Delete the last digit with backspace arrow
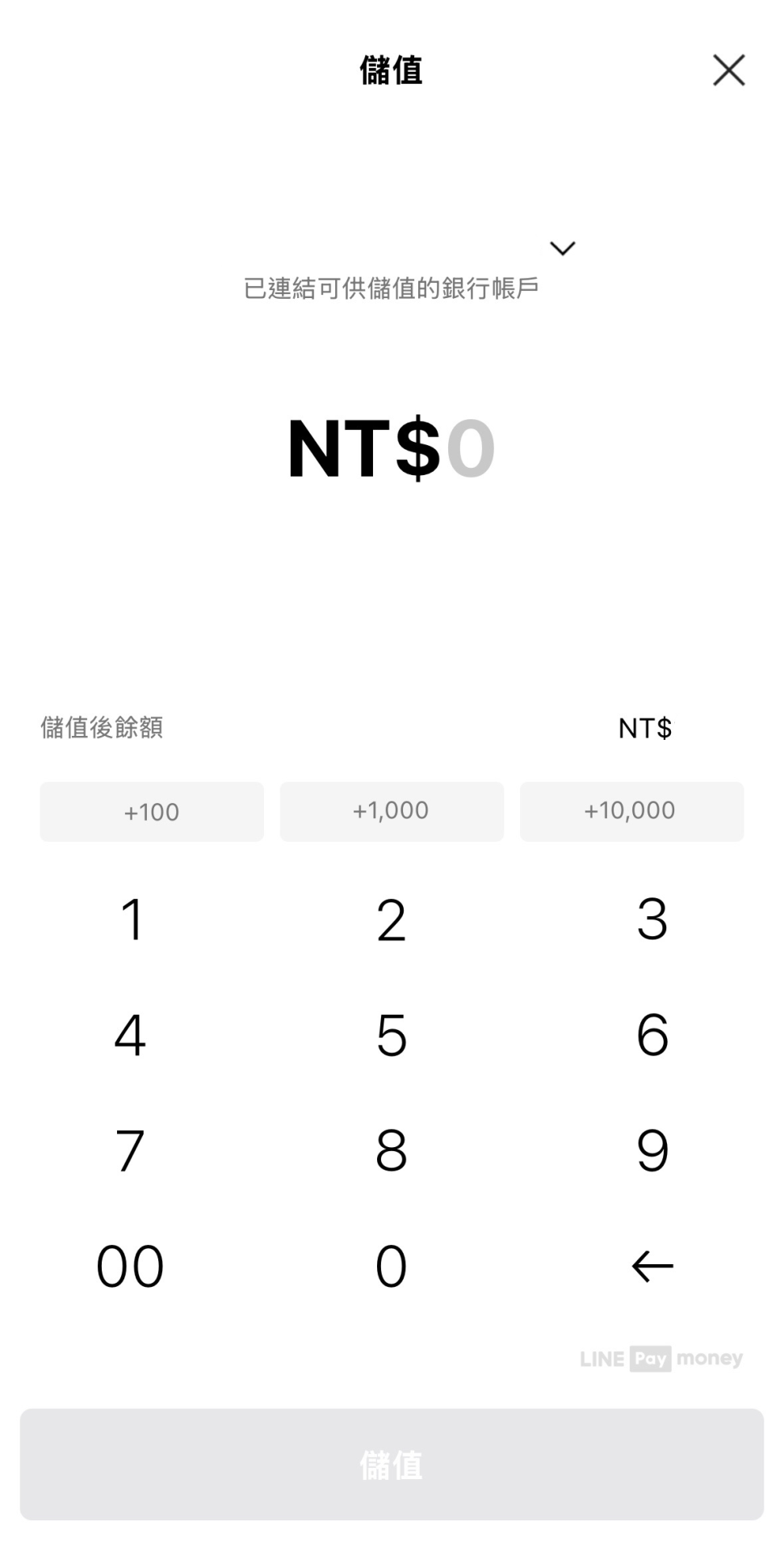Image resolution: width=784 pixels, height=1551 pixels. pyautogui.click(x=652, y=1266)
